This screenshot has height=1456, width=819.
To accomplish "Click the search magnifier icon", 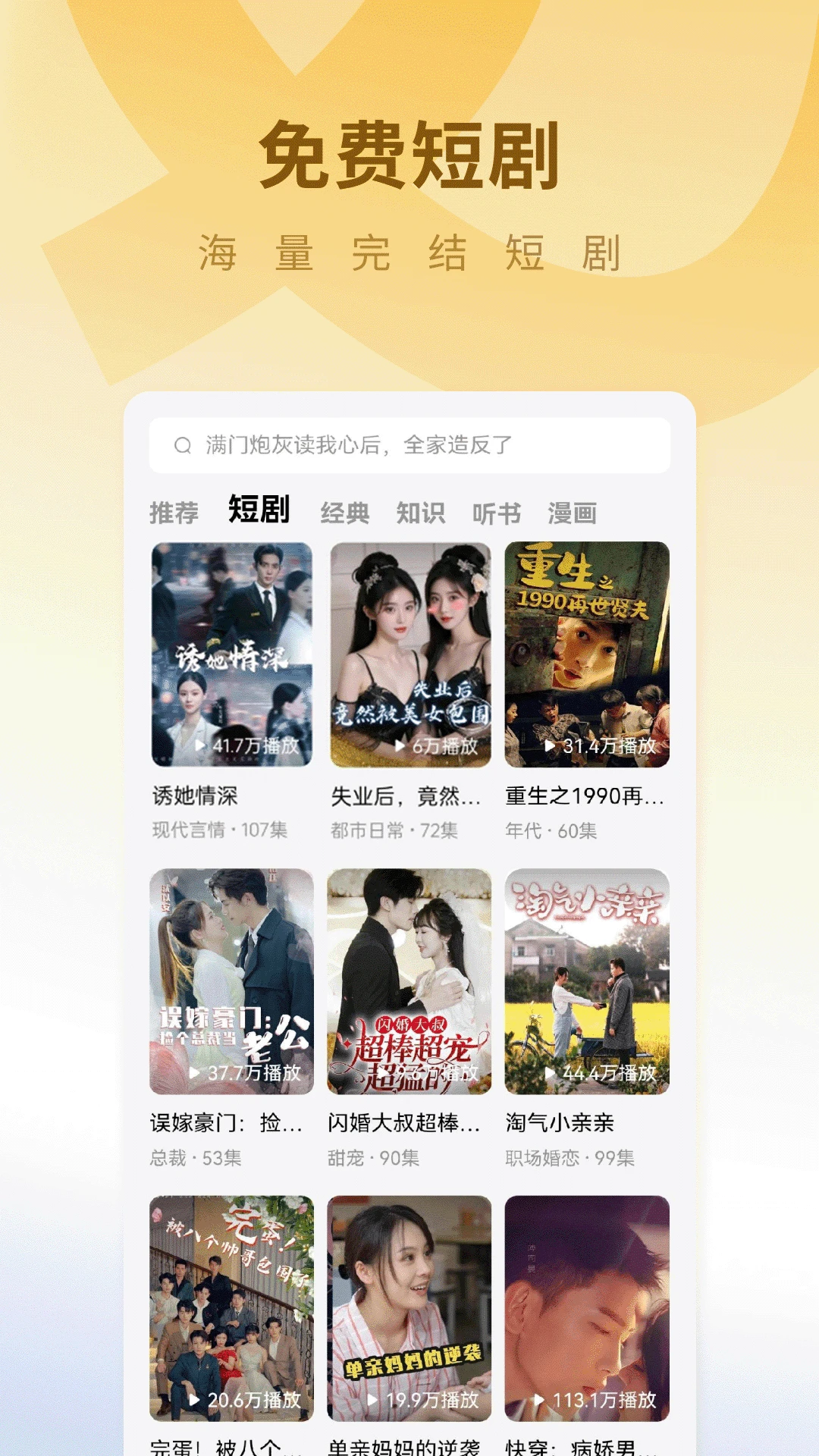I will [182, 445].
